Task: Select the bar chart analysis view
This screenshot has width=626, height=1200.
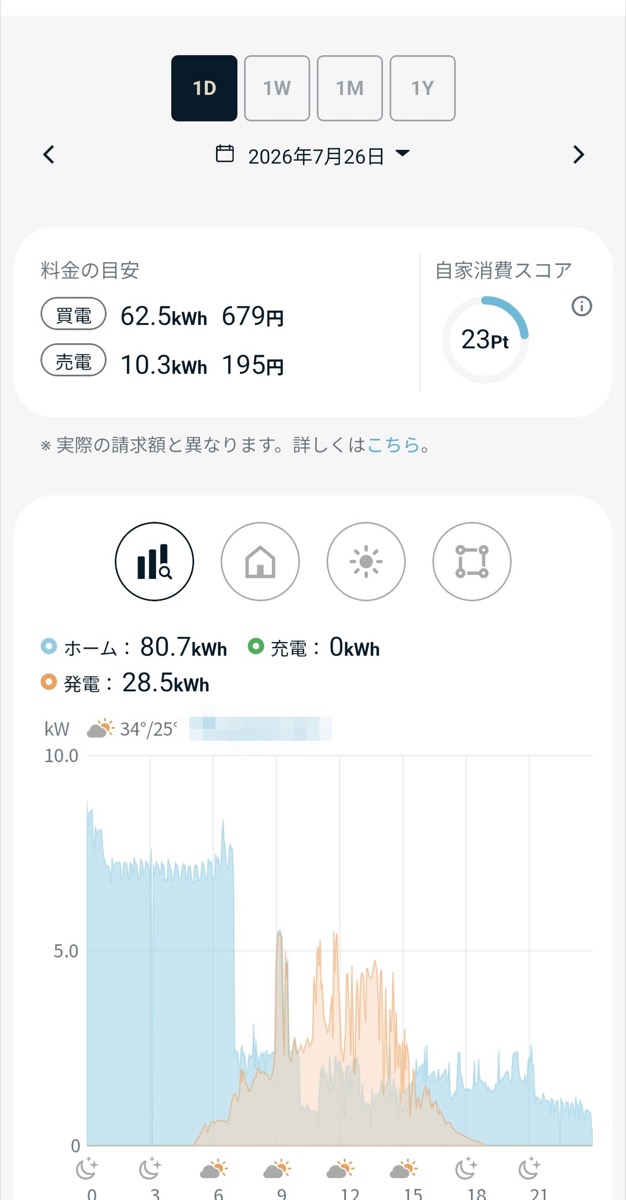Action: pos(154,562)
